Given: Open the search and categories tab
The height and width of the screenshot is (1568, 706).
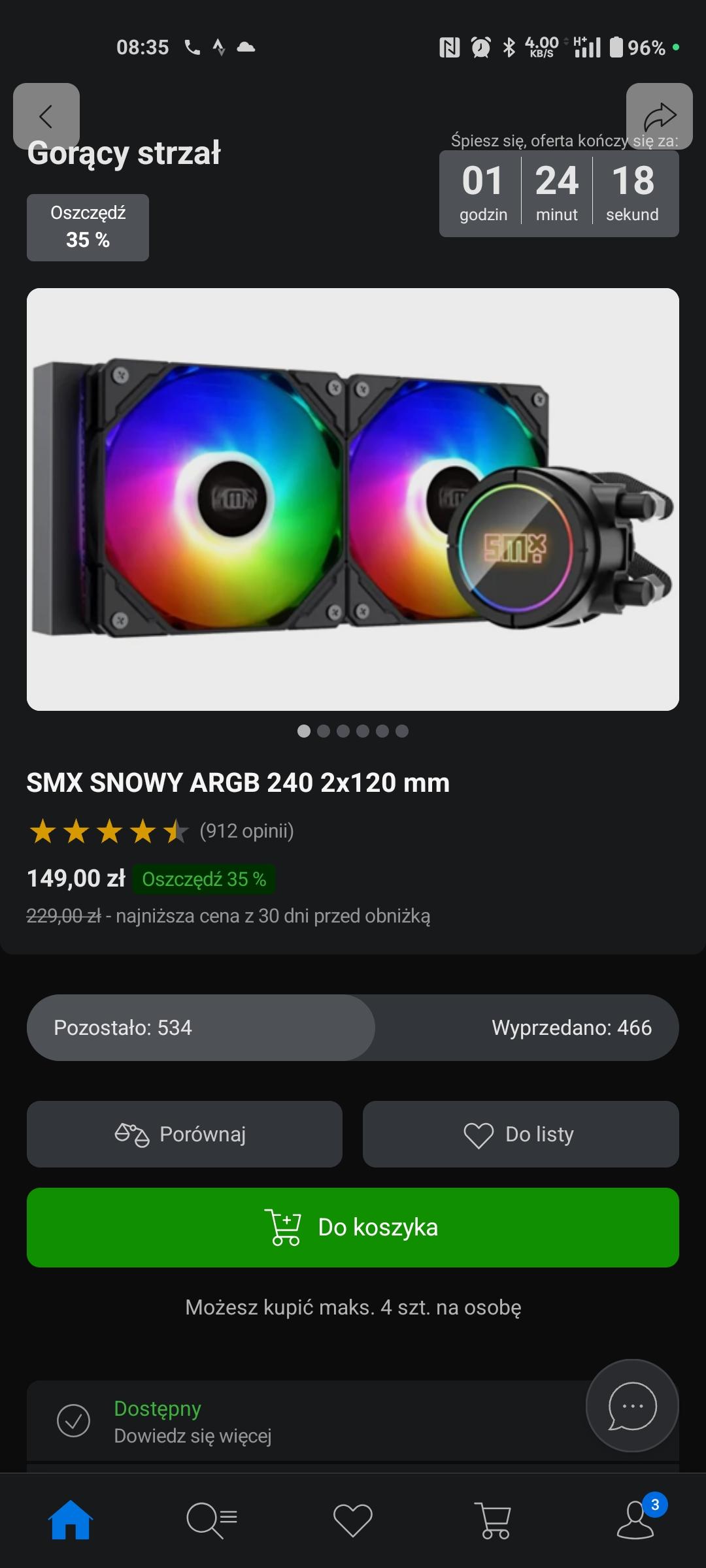Looking at the screenshot, I should (x=212, y=1520).
